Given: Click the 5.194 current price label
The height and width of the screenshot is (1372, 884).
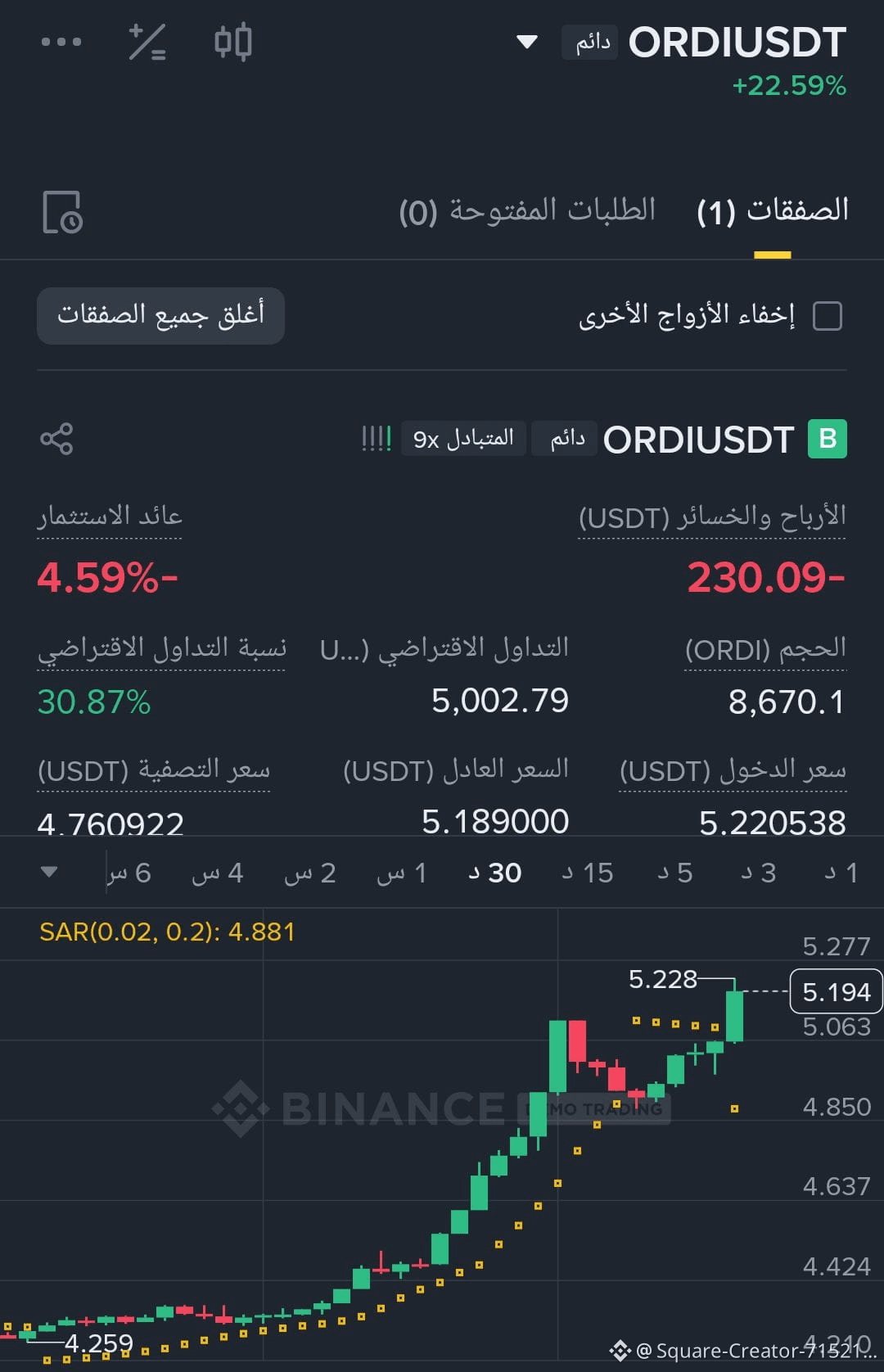Looking at the screenshot, I should point(837,991).
